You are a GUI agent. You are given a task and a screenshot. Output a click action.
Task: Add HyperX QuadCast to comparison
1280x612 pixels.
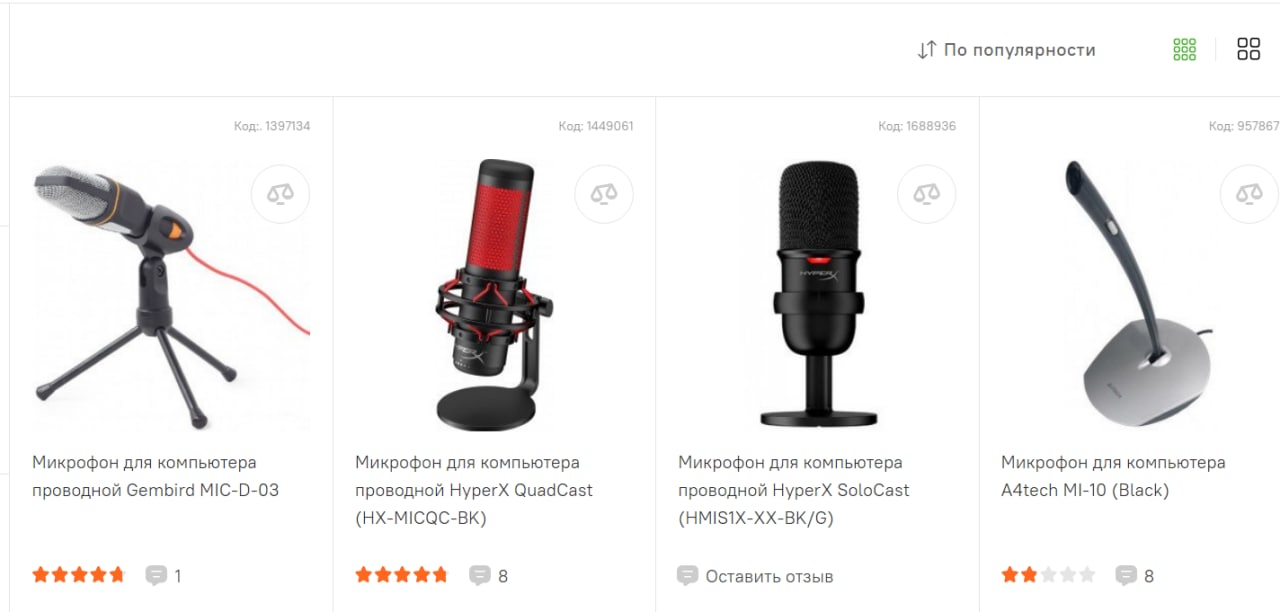tap(604, 194)
